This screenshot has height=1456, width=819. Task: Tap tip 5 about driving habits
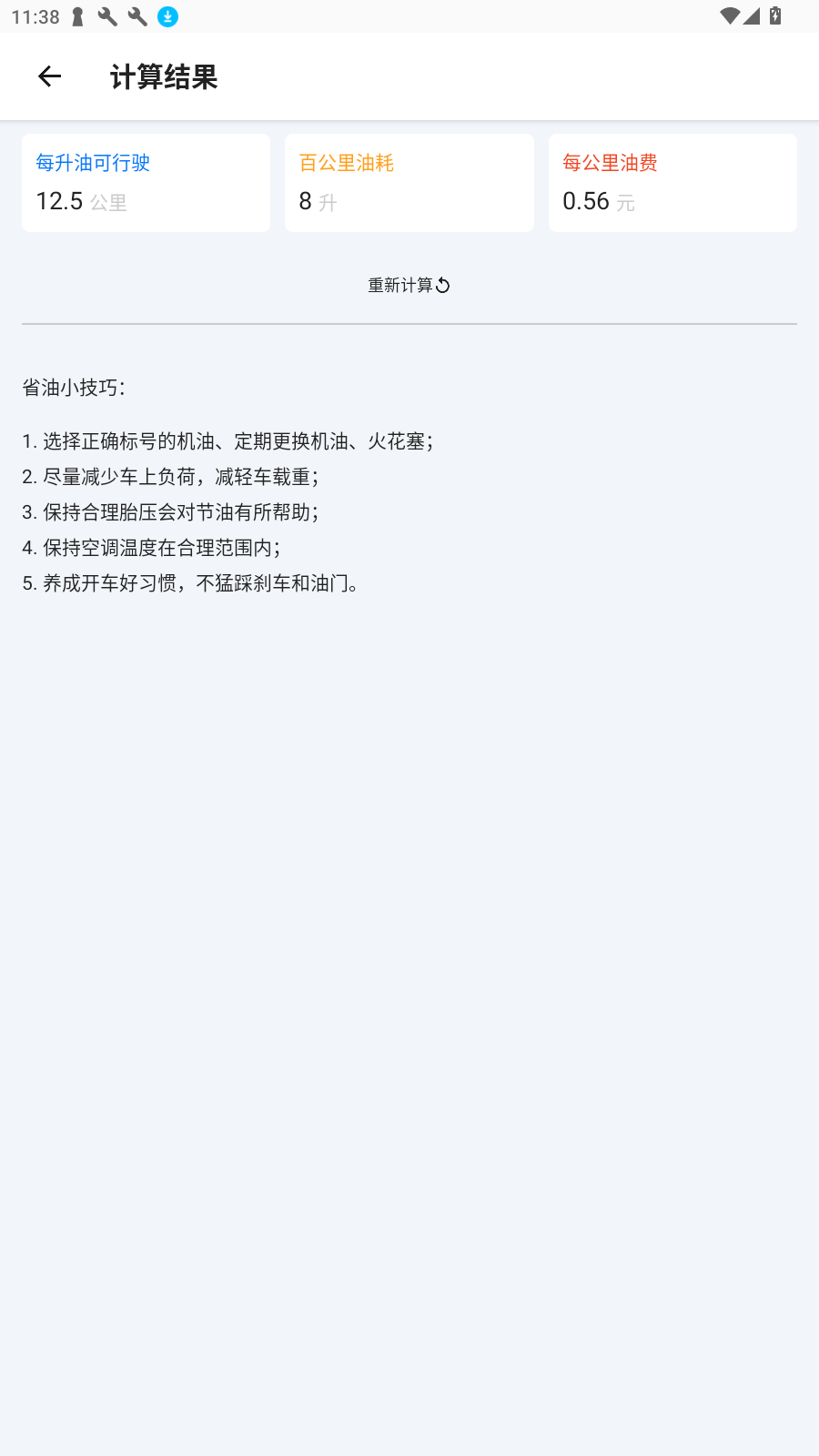tap(190, 583)
